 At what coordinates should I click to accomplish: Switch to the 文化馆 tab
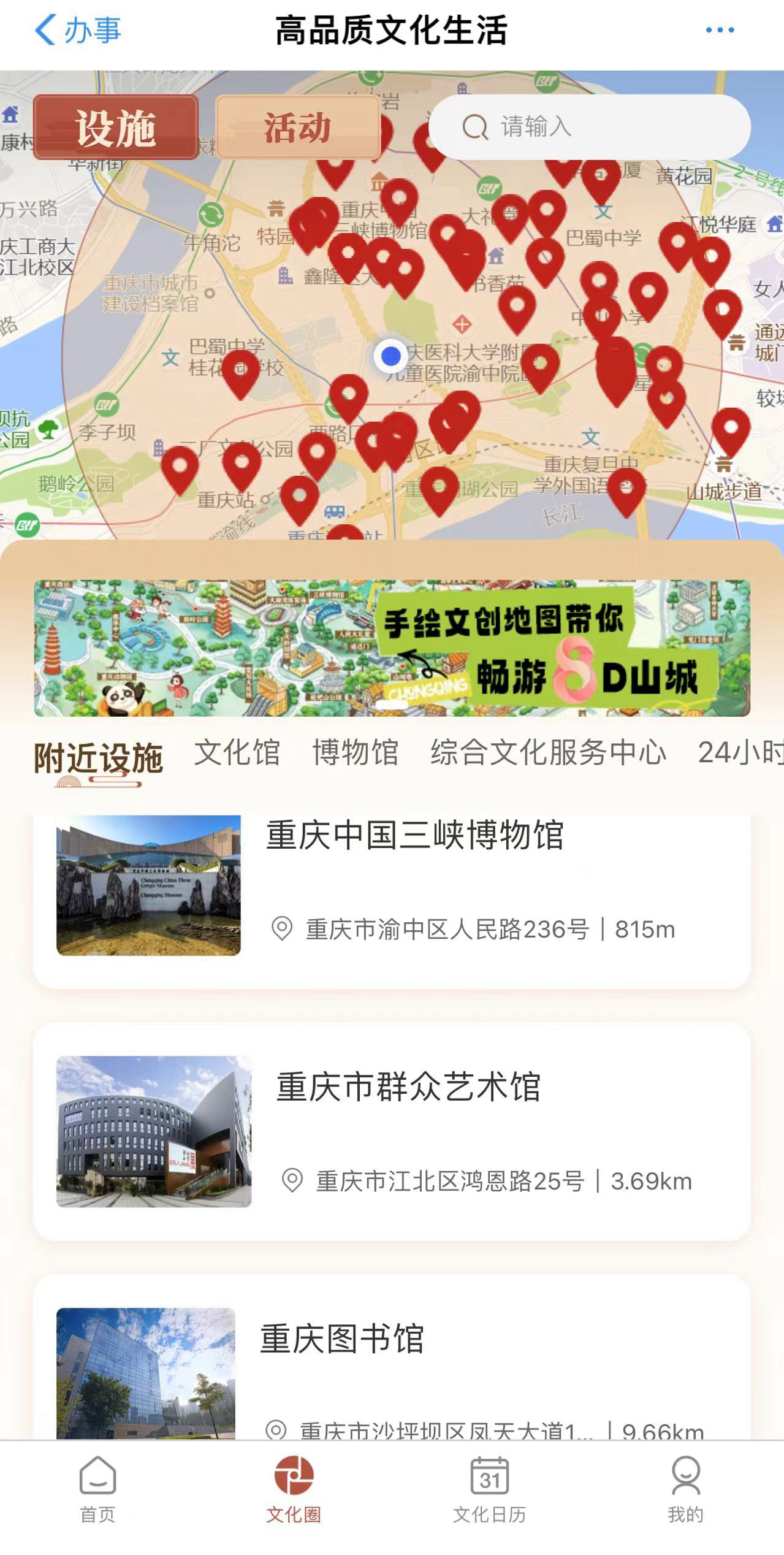(237, 753)
